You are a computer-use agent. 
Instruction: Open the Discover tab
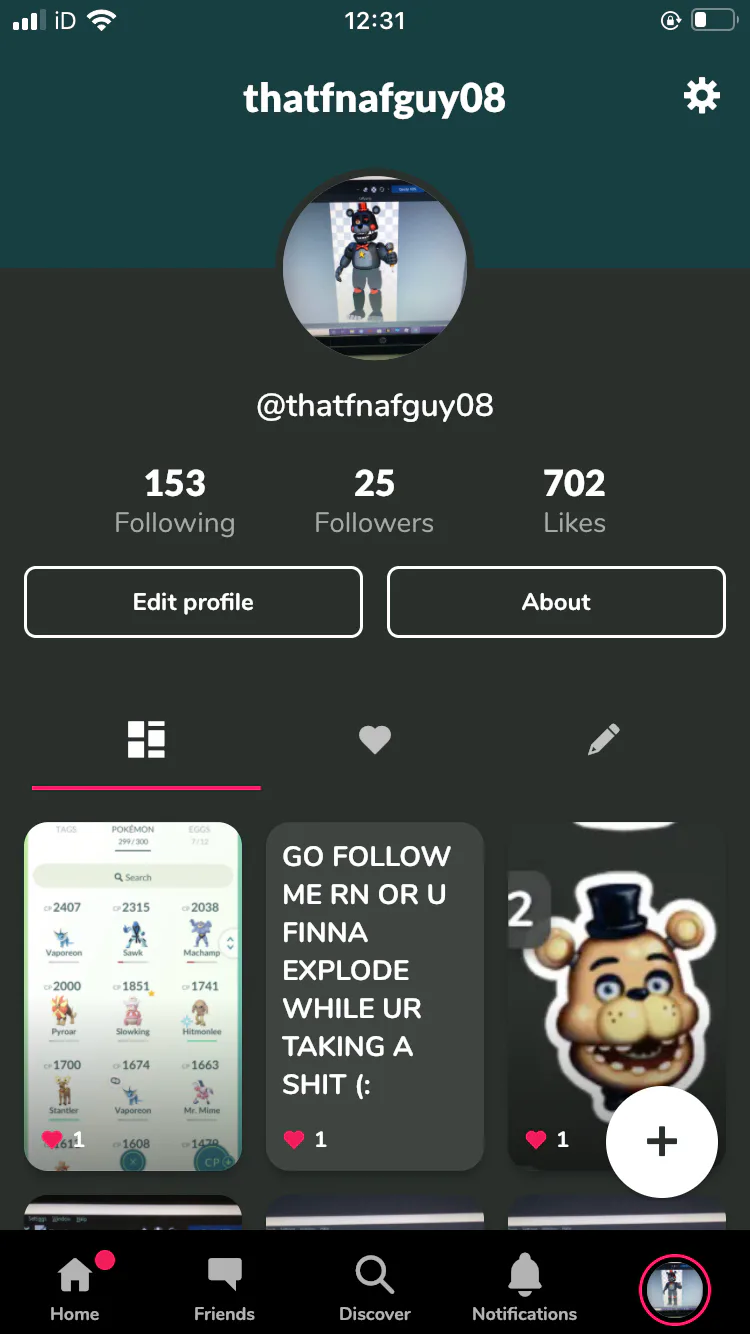point(375,1288)
